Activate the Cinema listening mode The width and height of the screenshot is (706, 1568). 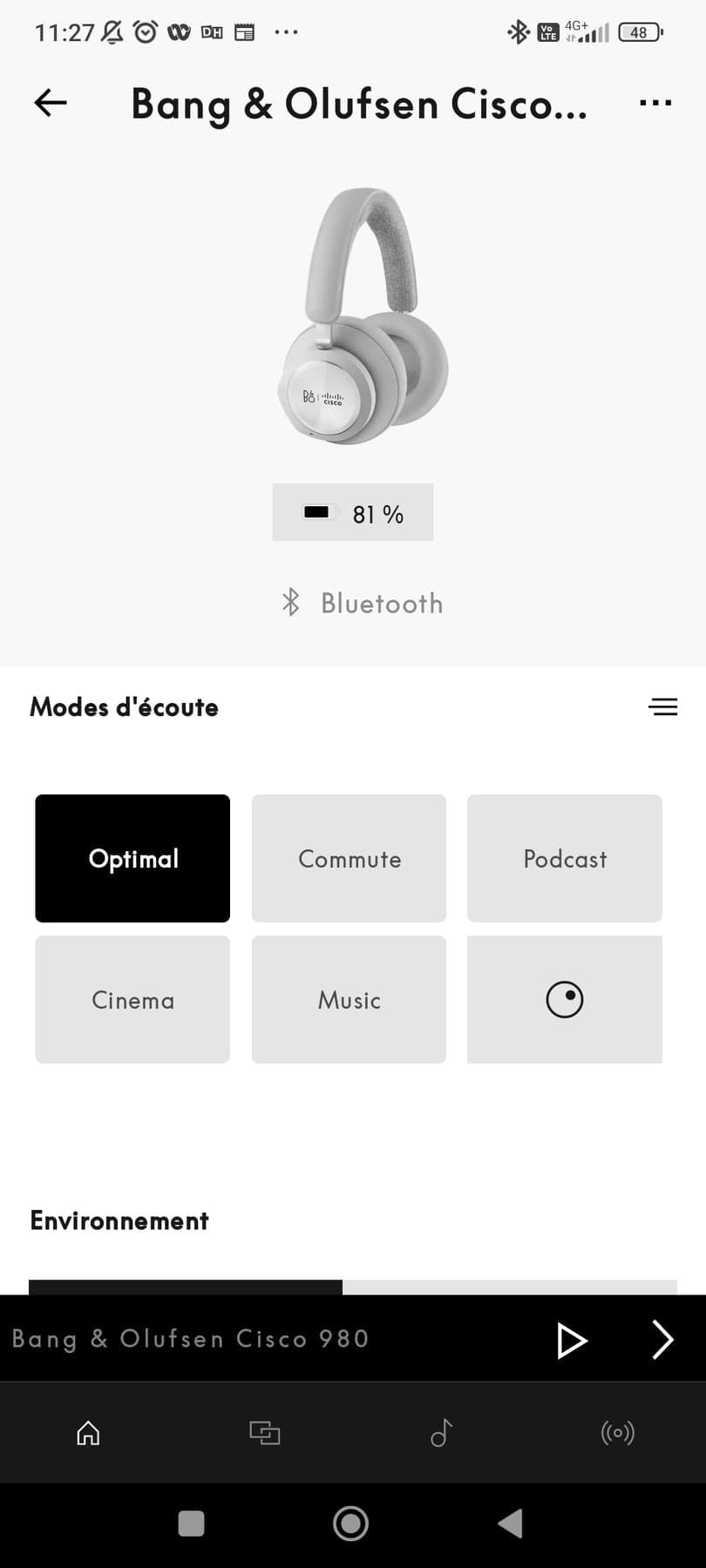coord(132,999)
